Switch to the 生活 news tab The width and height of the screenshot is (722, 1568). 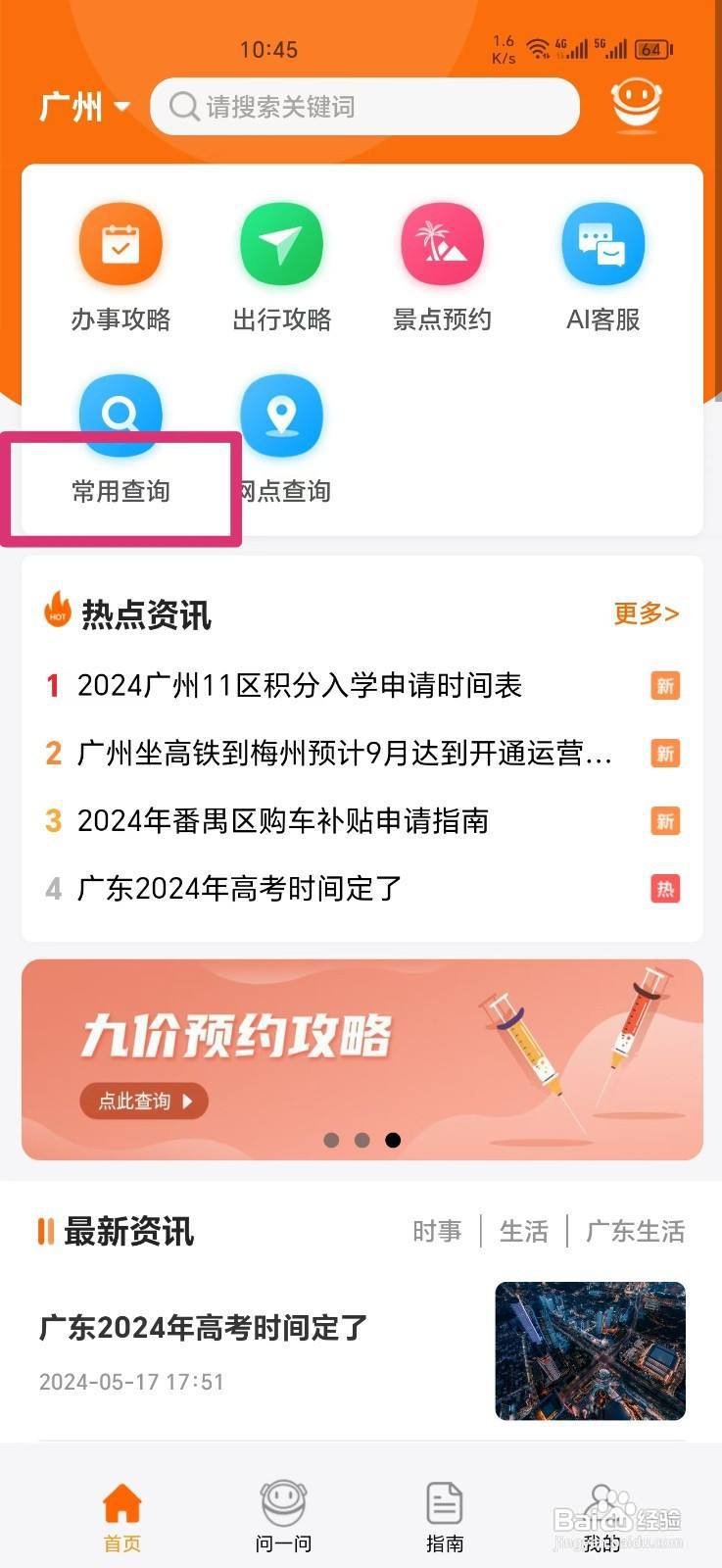coord(524,1231)
